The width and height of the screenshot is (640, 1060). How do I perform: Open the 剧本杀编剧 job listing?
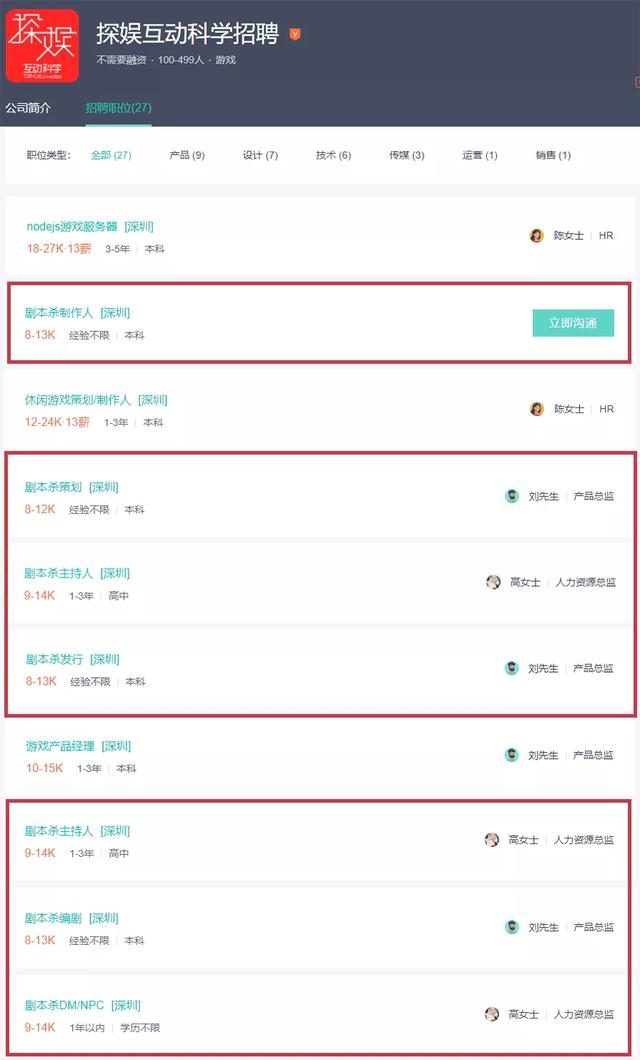pos(57,918)
